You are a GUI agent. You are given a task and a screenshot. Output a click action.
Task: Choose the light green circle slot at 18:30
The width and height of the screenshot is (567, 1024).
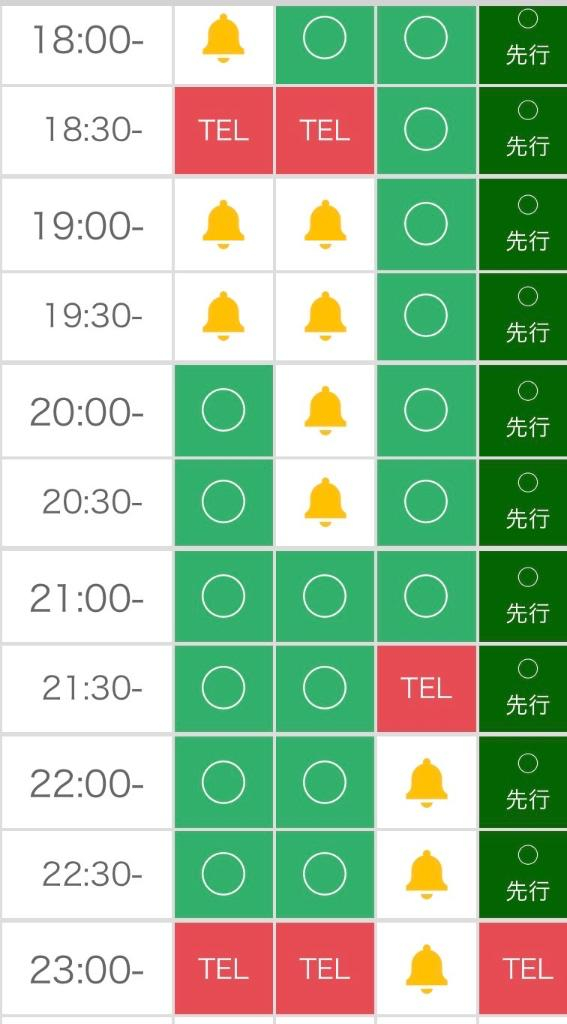[426, 130]
